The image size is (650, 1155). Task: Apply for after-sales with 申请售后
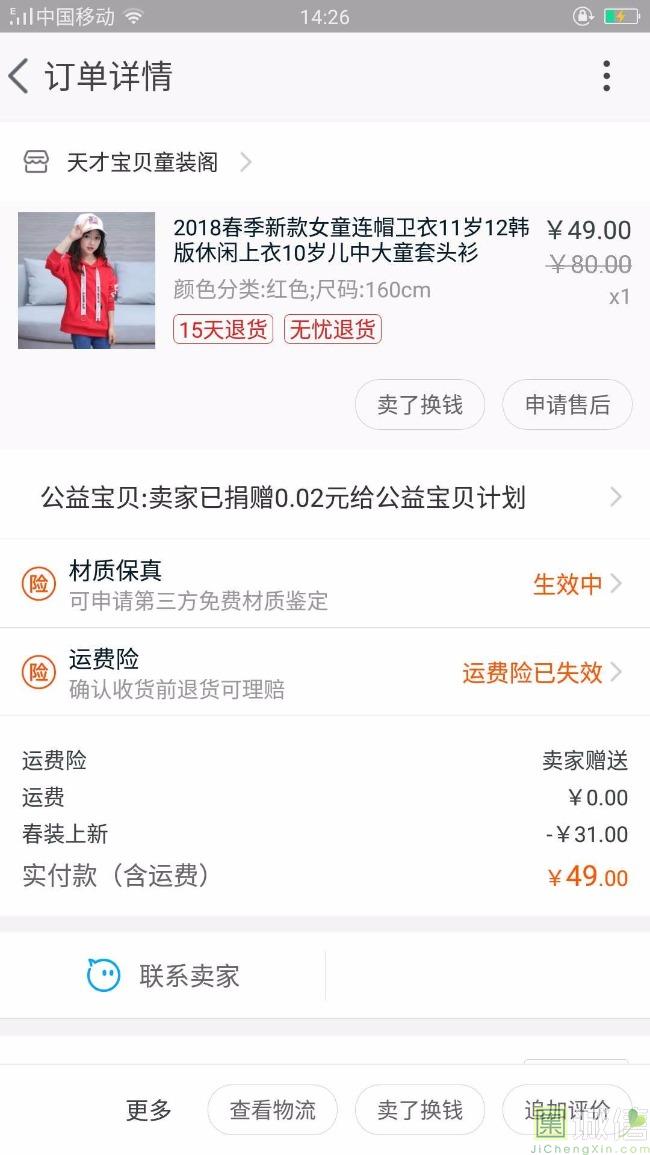click(567, 405)
